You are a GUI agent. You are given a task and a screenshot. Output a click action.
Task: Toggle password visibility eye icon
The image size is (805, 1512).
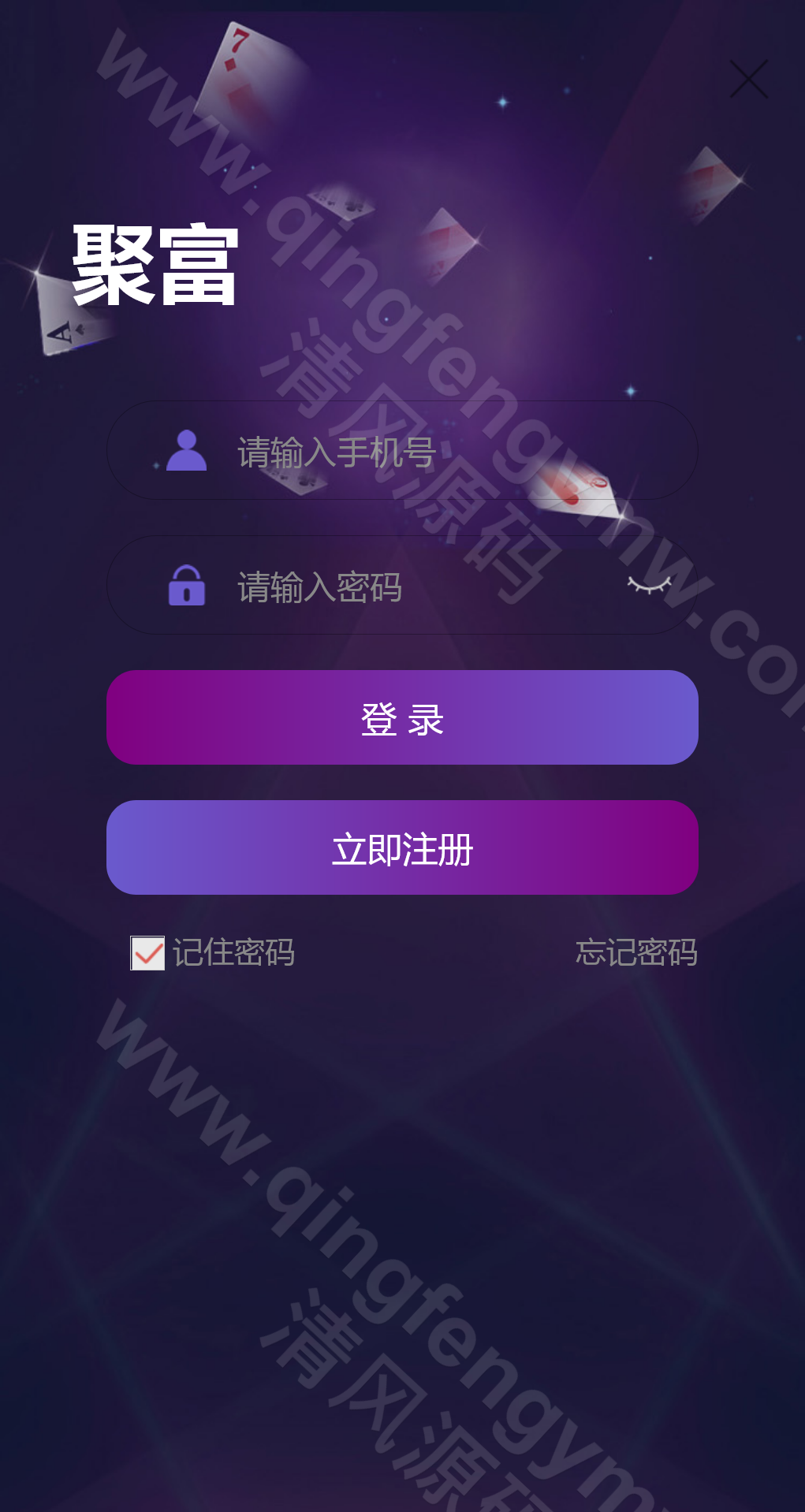649,585
